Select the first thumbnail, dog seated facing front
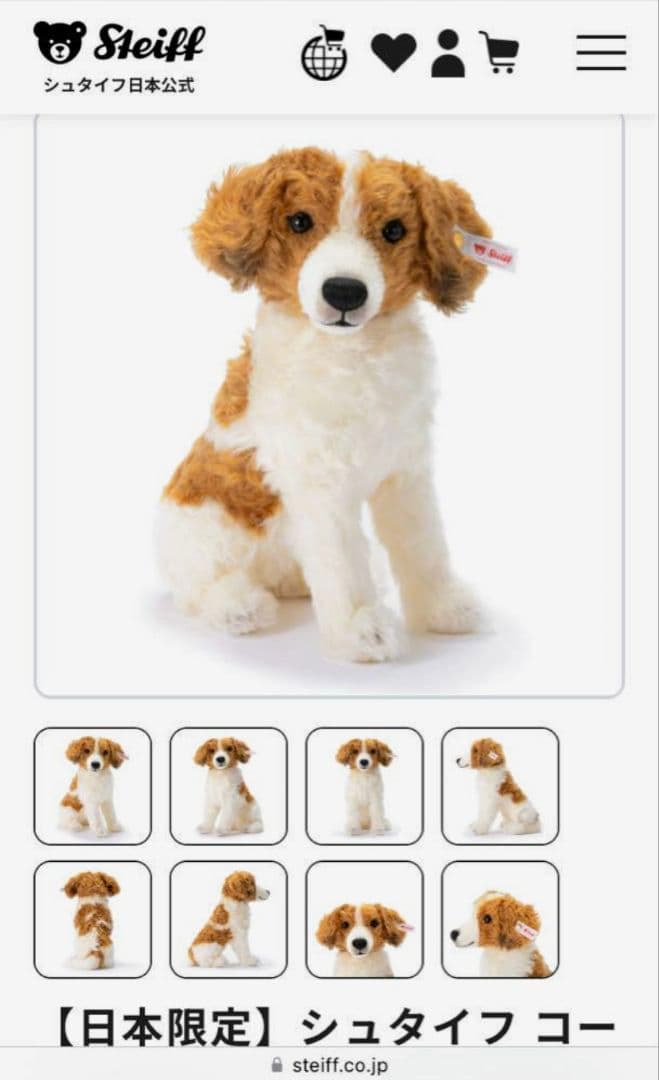Screen dimensions: 659x1080 [93, 786]
